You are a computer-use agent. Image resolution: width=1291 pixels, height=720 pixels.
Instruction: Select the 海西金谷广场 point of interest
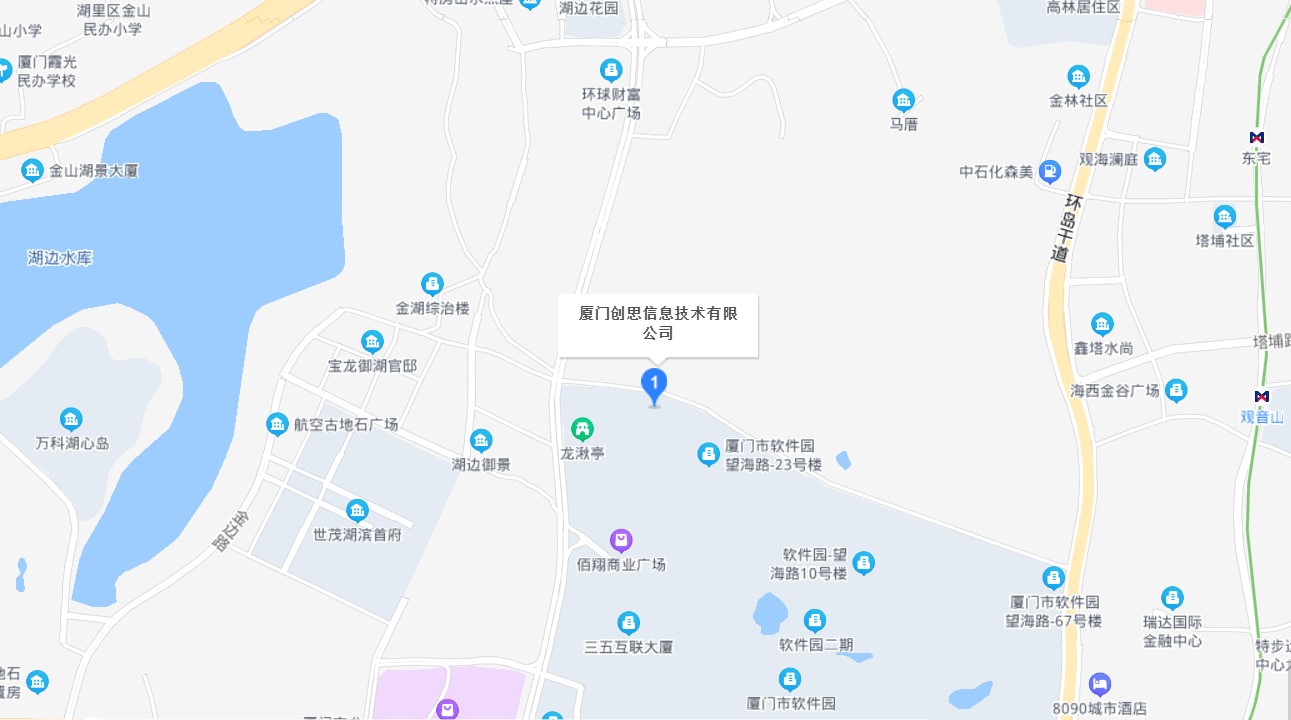tap(1176, 391)
